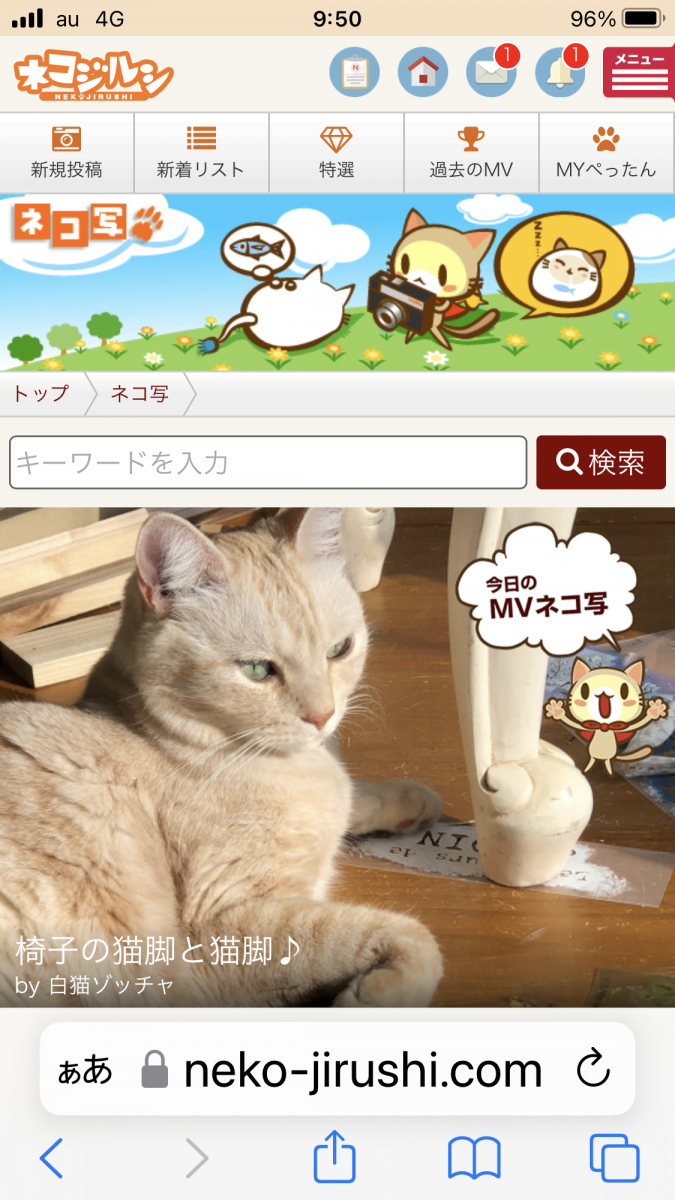Go to トップ breadcrumb

41,394
